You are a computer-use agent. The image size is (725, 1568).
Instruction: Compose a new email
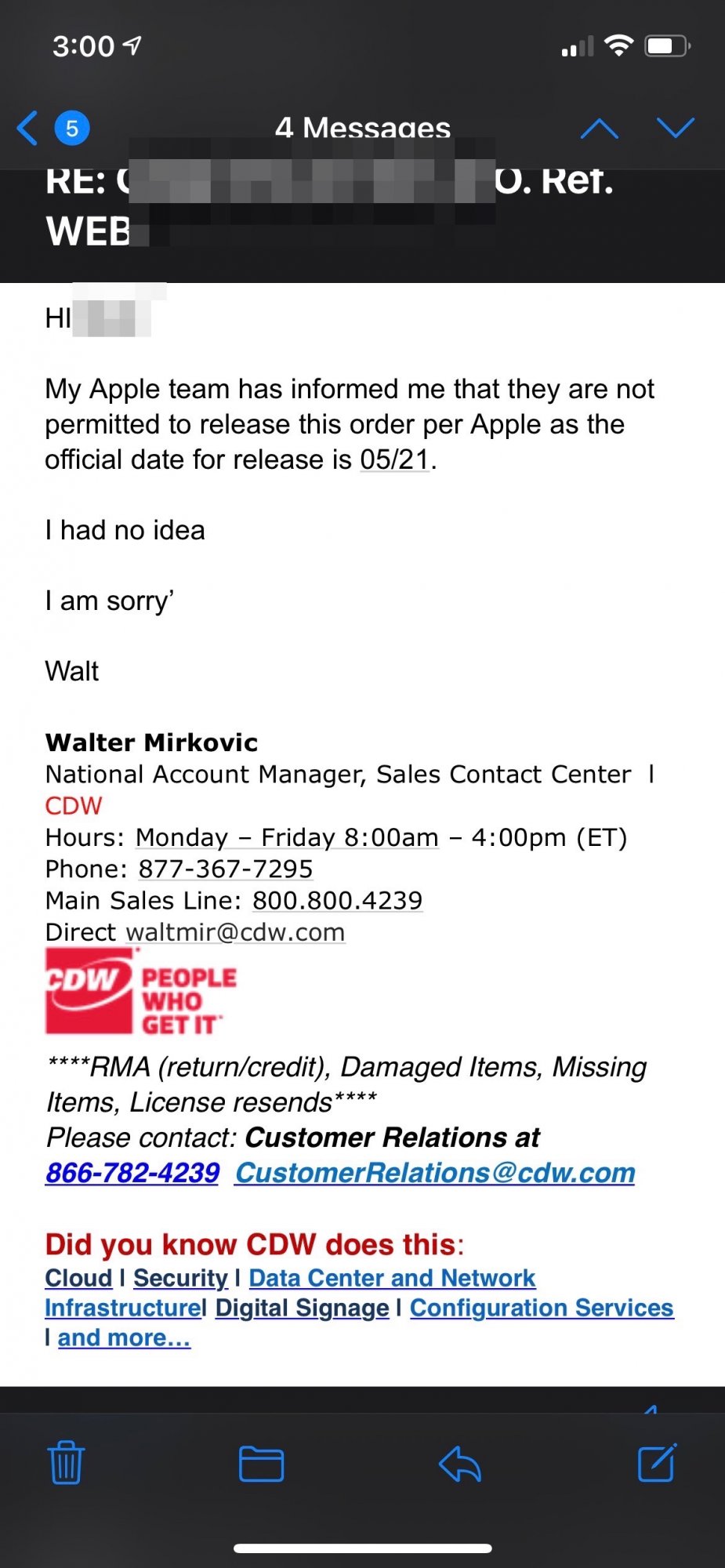(657, 1463)
